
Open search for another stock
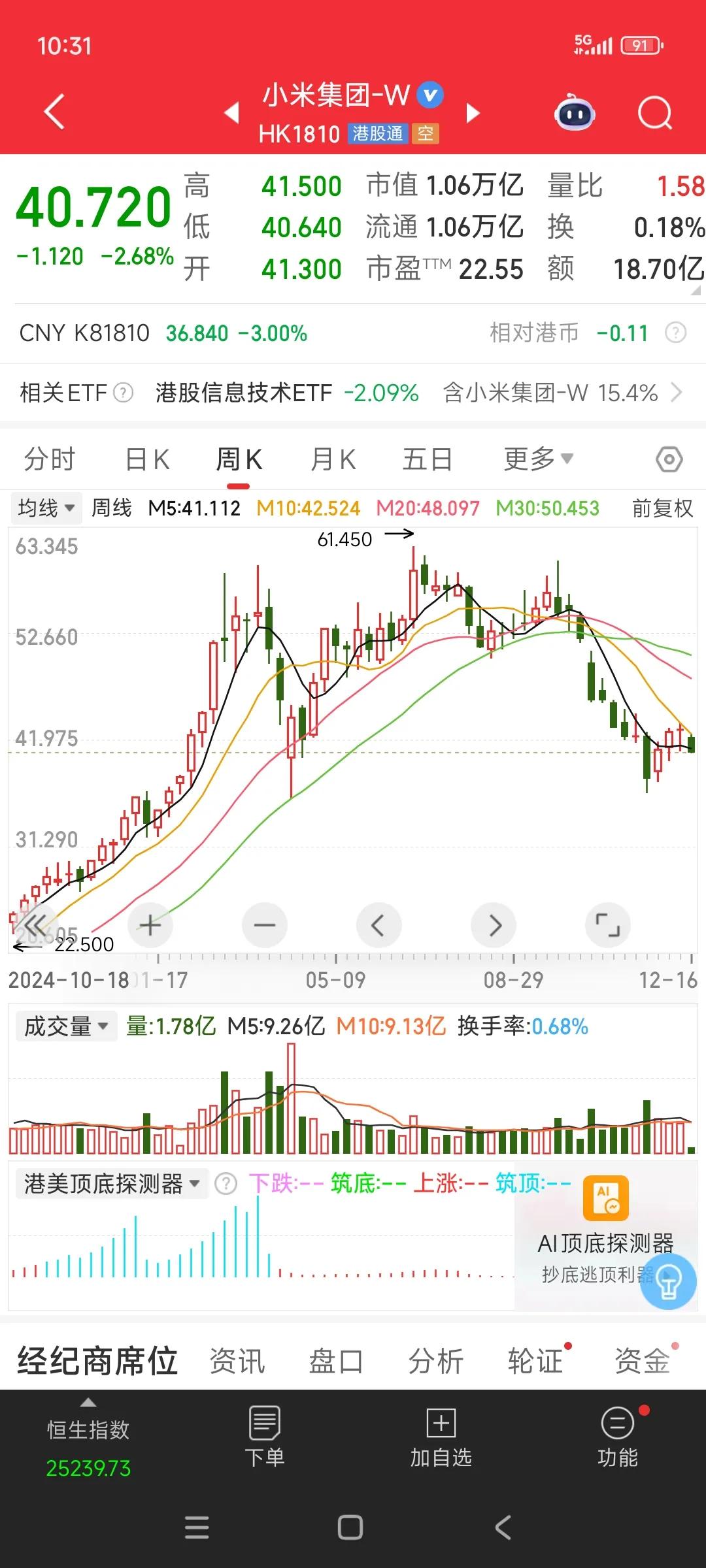(654, 112)
